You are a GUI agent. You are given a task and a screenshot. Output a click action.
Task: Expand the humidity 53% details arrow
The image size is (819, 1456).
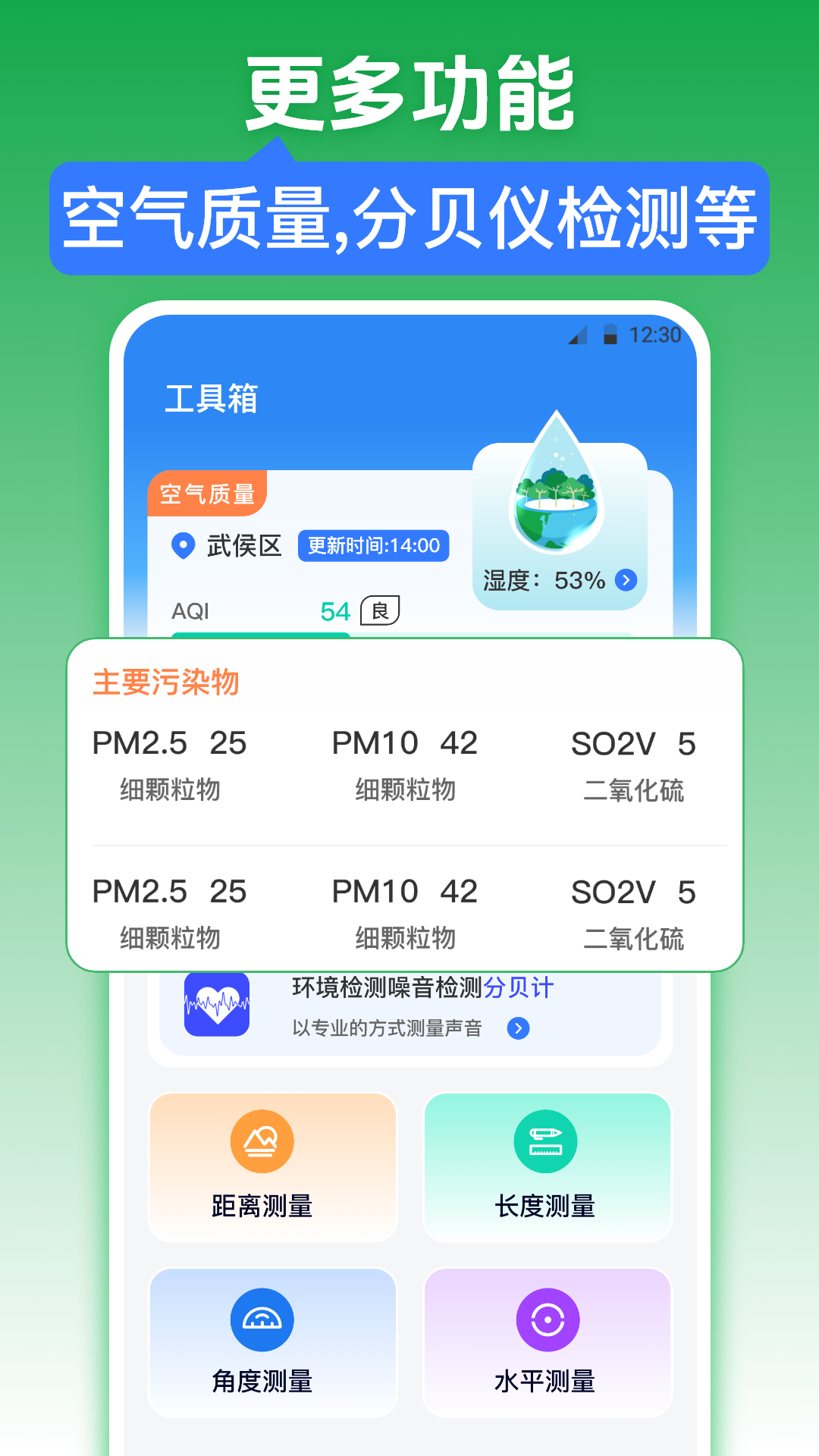625,579
